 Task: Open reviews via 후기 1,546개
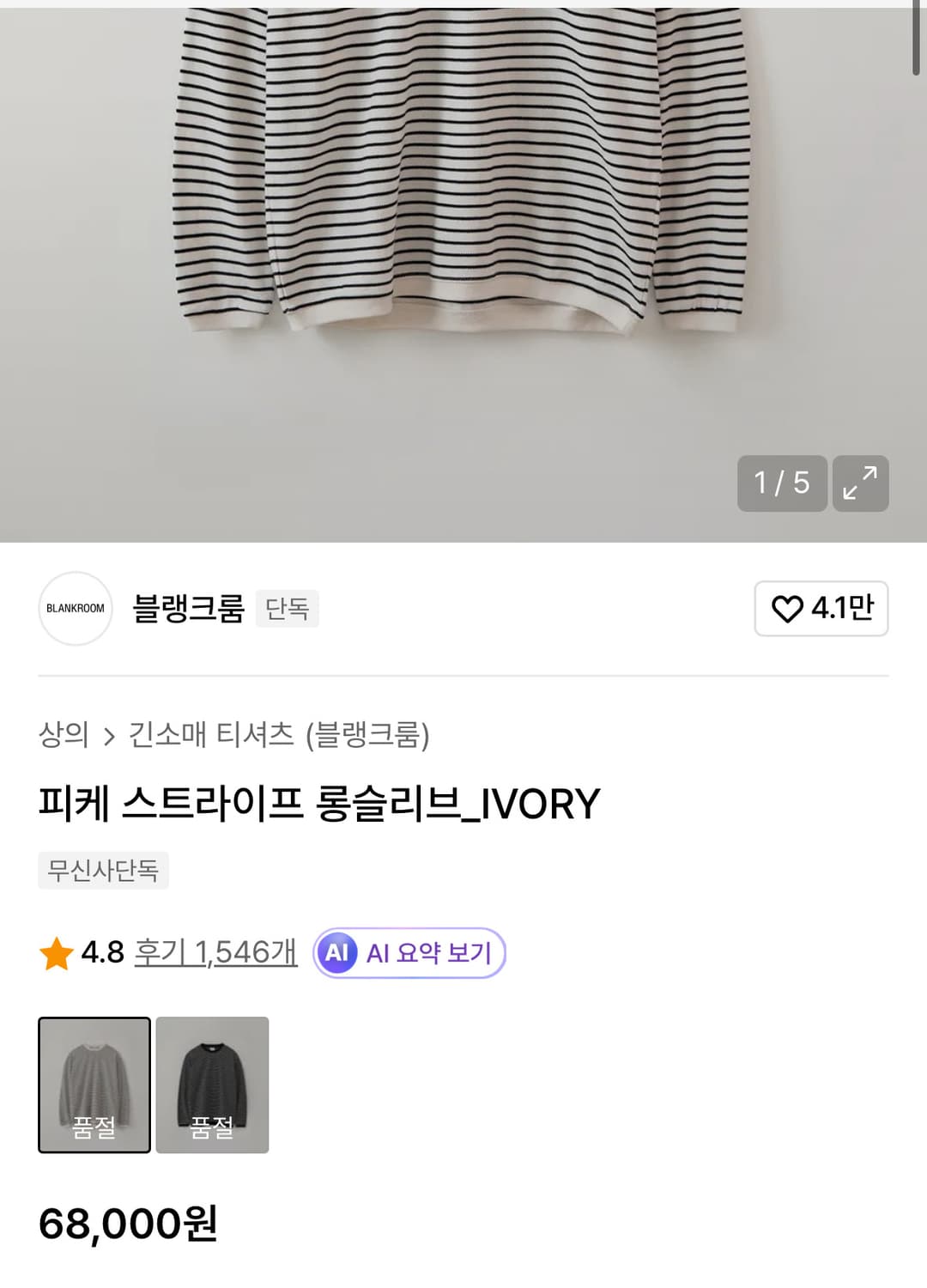tap(215, 951)
